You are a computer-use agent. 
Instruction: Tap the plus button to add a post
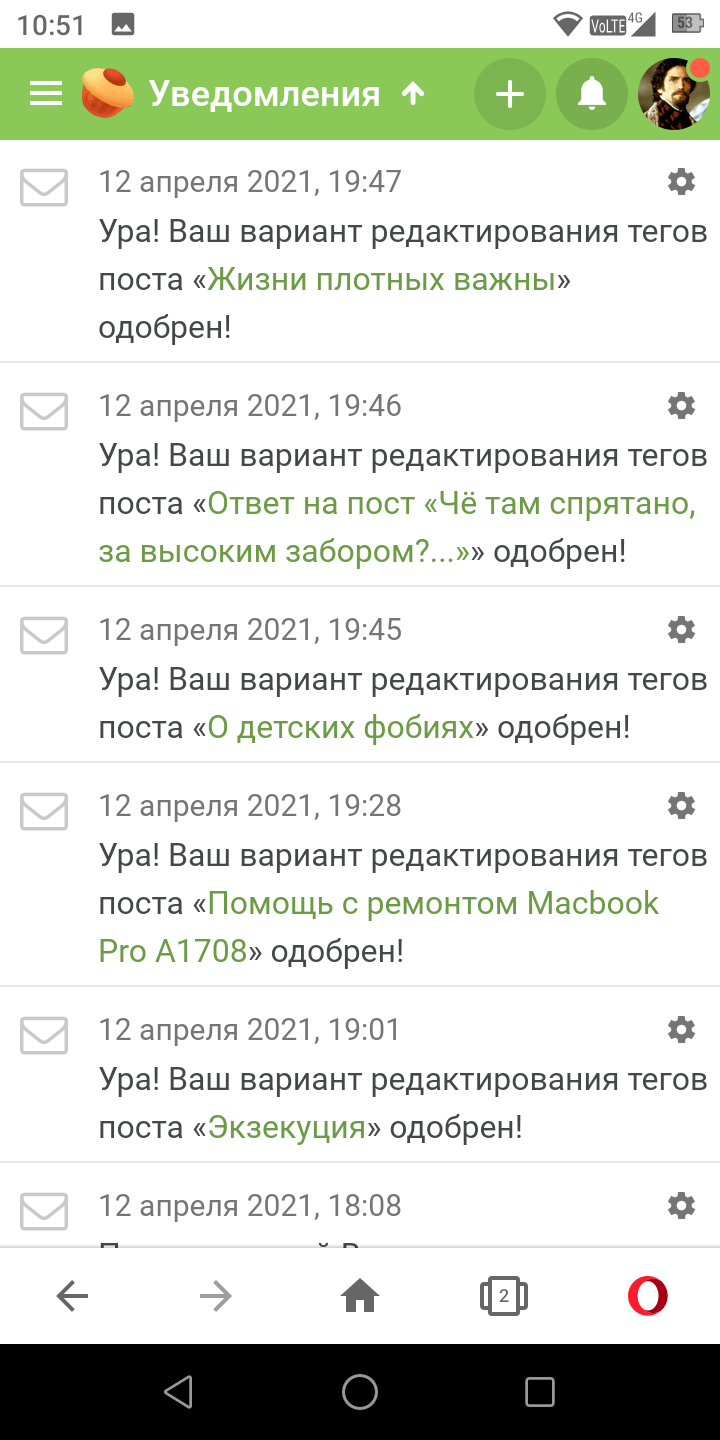point(510,94)
